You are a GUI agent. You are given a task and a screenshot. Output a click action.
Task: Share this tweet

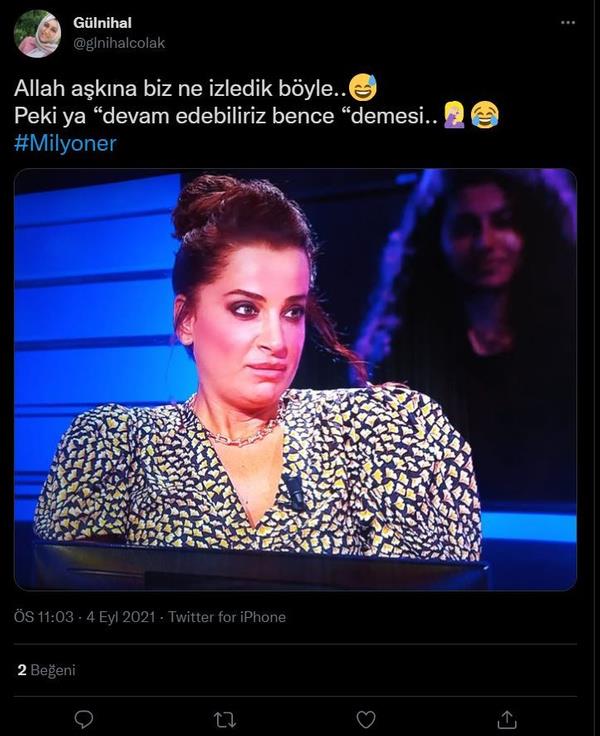click(507, 718)
